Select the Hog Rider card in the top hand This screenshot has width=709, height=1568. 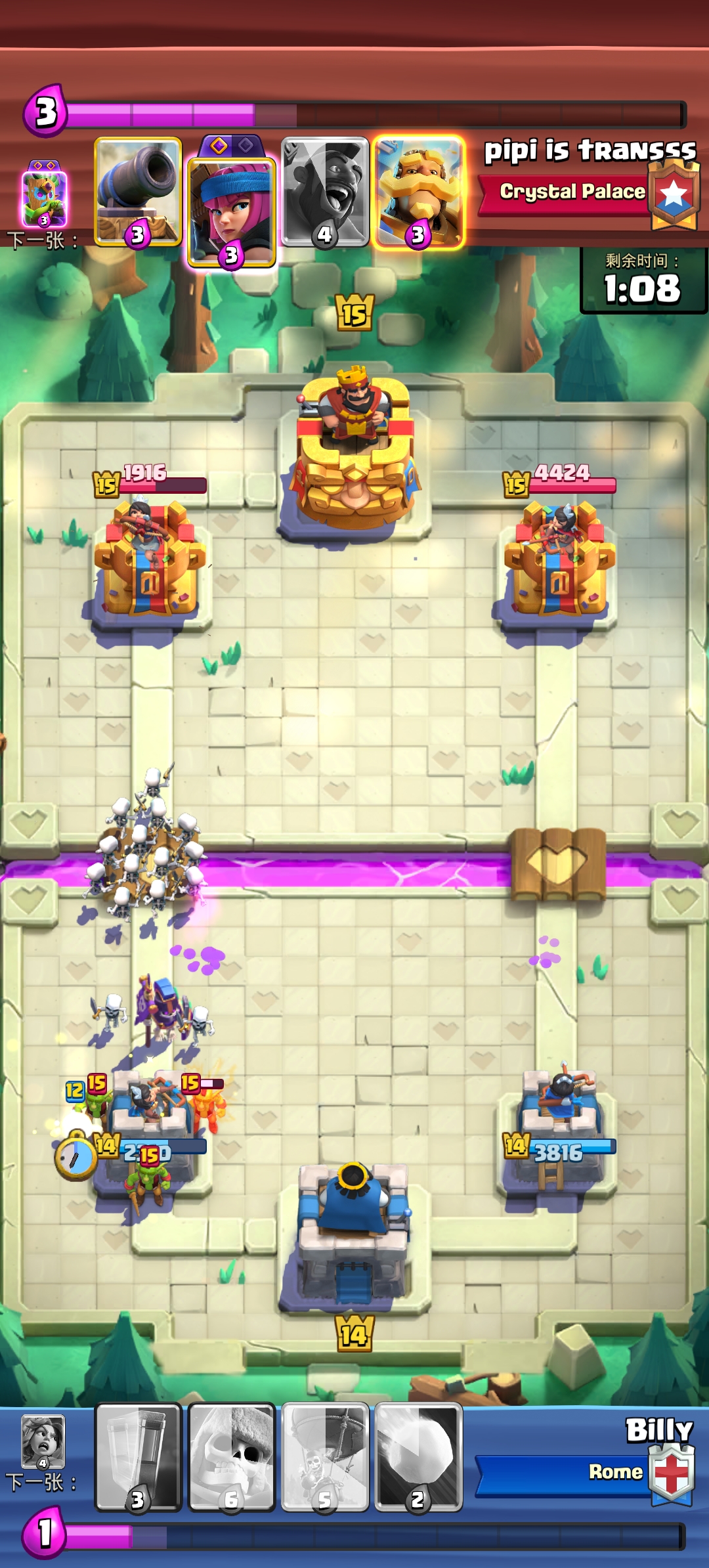[x=325, y=192]
